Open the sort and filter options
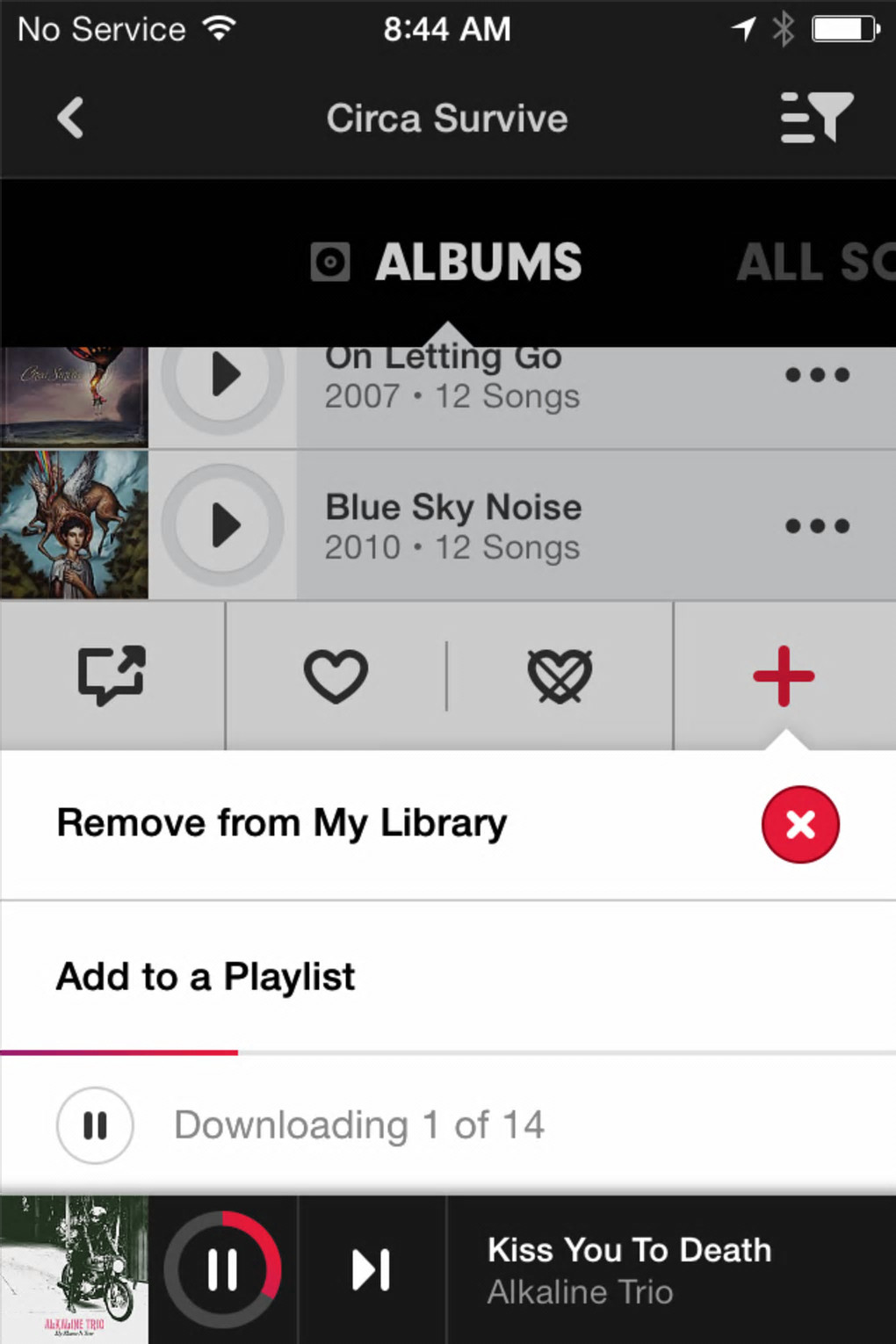Image resolution: width=896 pixels, height=1344 pixels. click(816, 118)
